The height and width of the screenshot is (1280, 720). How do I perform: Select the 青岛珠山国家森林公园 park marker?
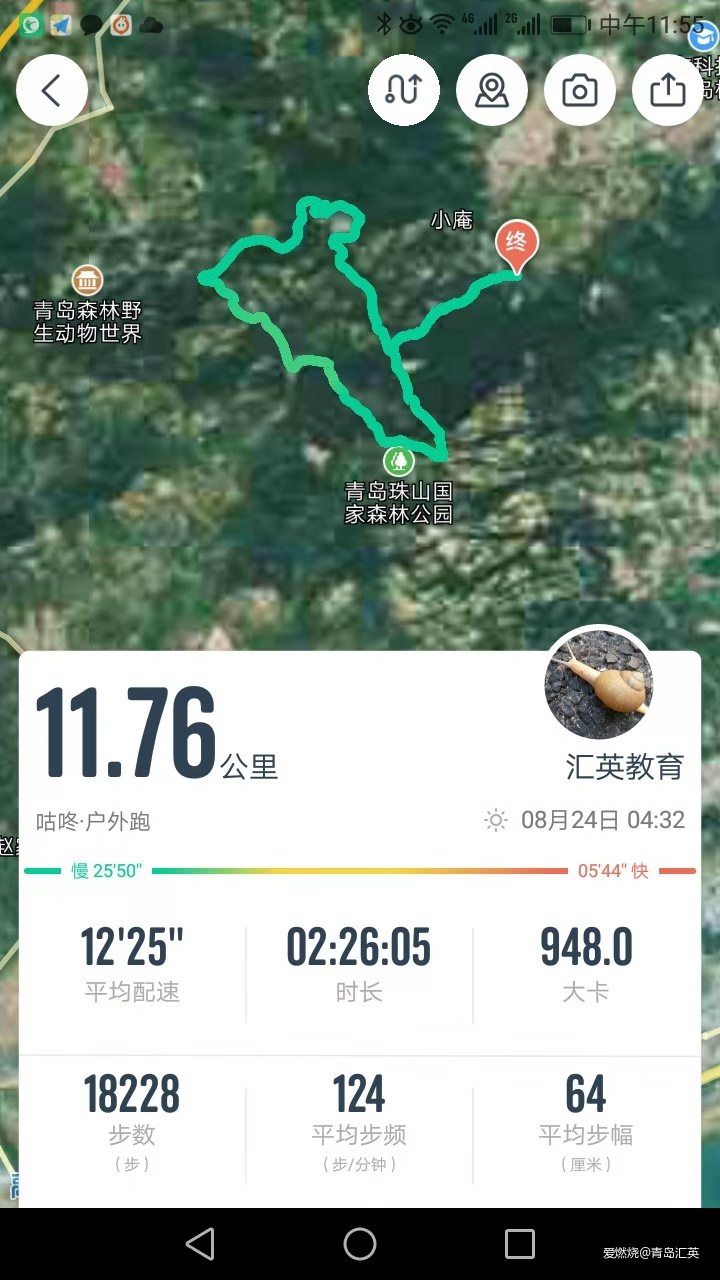(x=399, y=461)
